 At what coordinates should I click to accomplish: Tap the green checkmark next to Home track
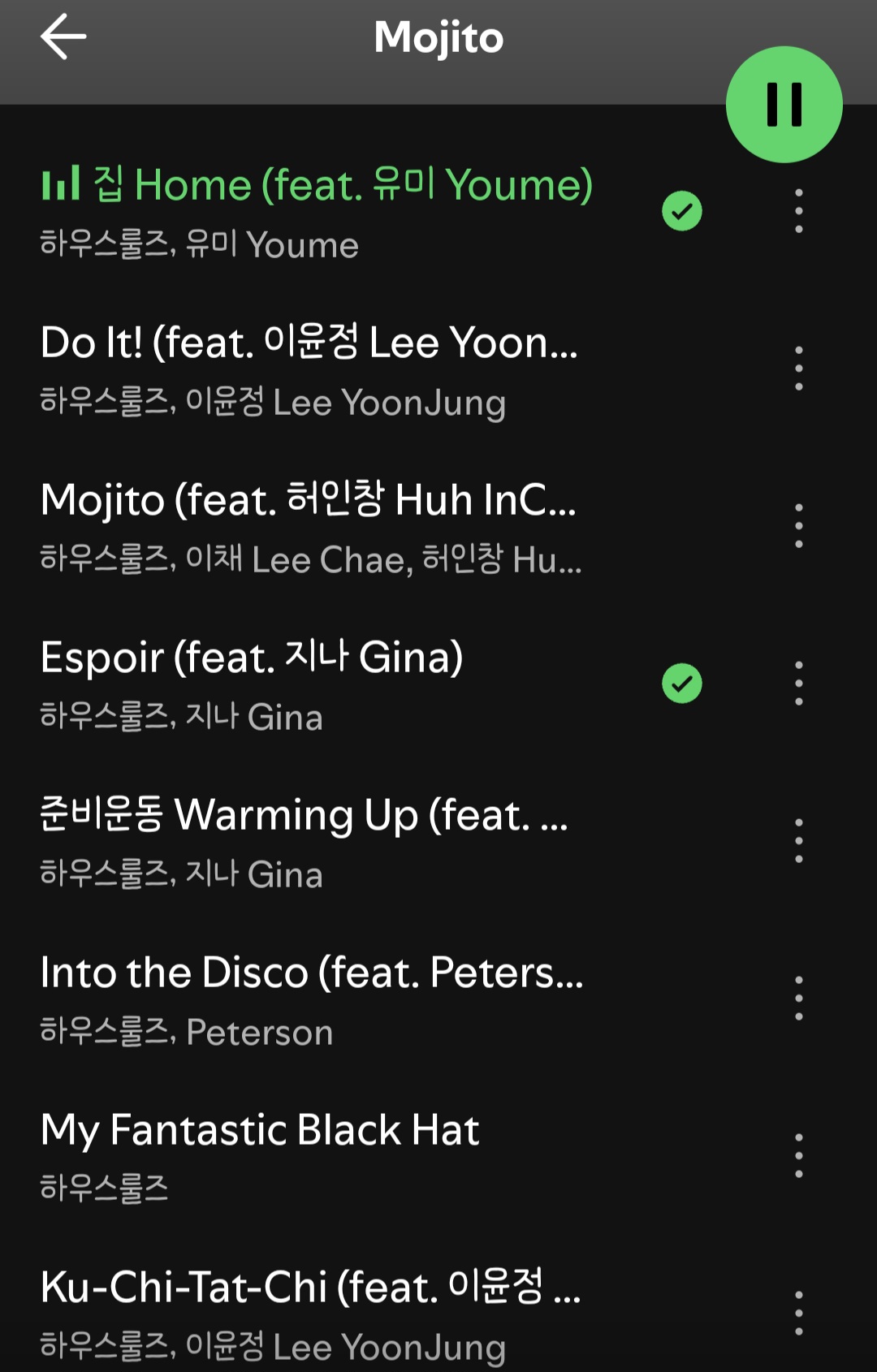pos(682,211)
